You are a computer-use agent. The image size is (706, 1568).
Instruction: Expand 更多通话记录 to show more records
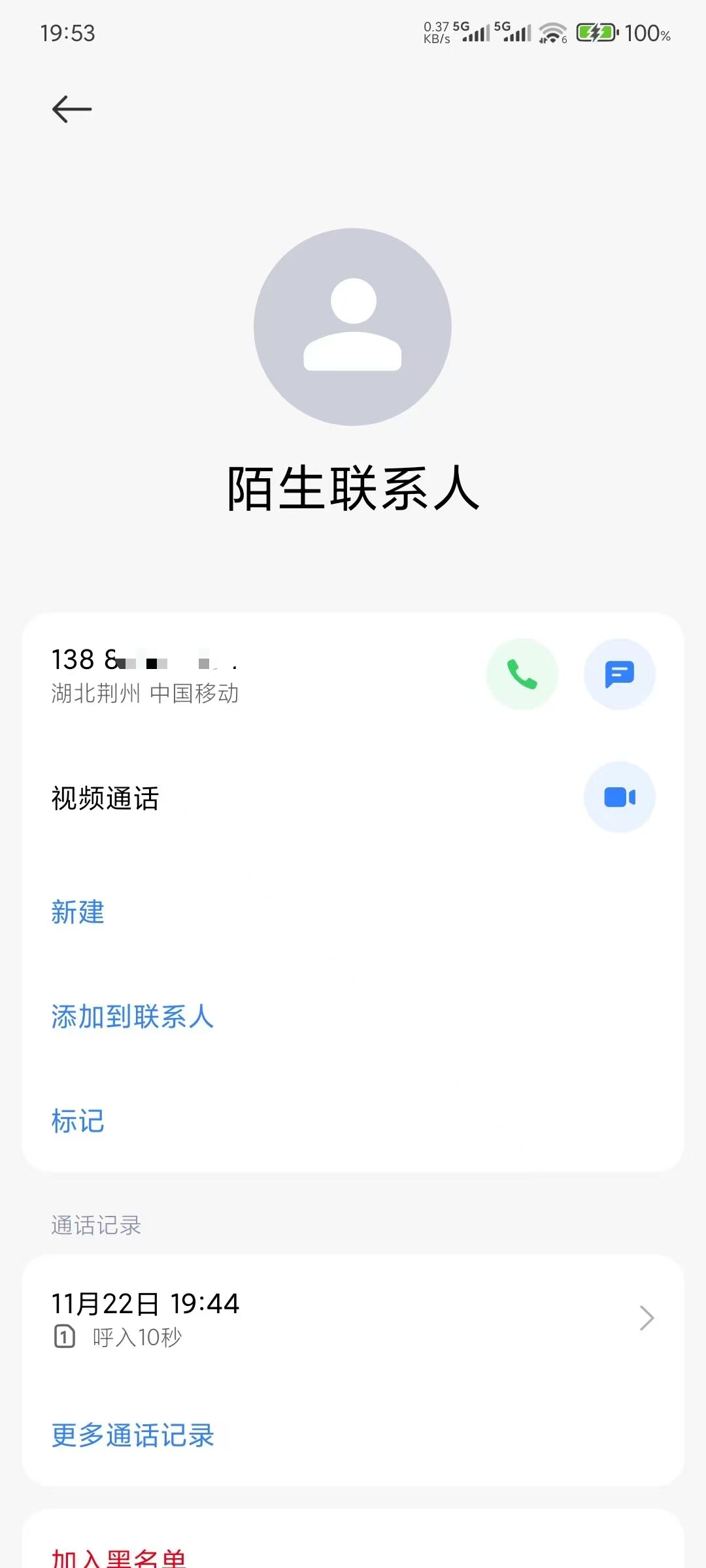pos(131,1435)
